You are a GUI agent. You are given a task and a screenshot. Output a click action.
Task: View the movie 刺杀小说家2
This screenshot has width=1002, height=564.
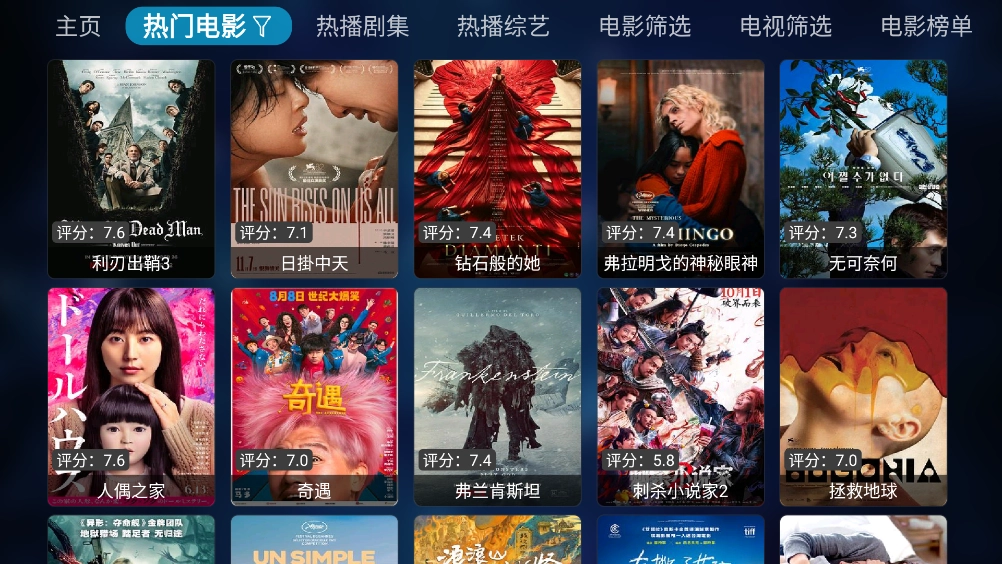tap(681, 396)
